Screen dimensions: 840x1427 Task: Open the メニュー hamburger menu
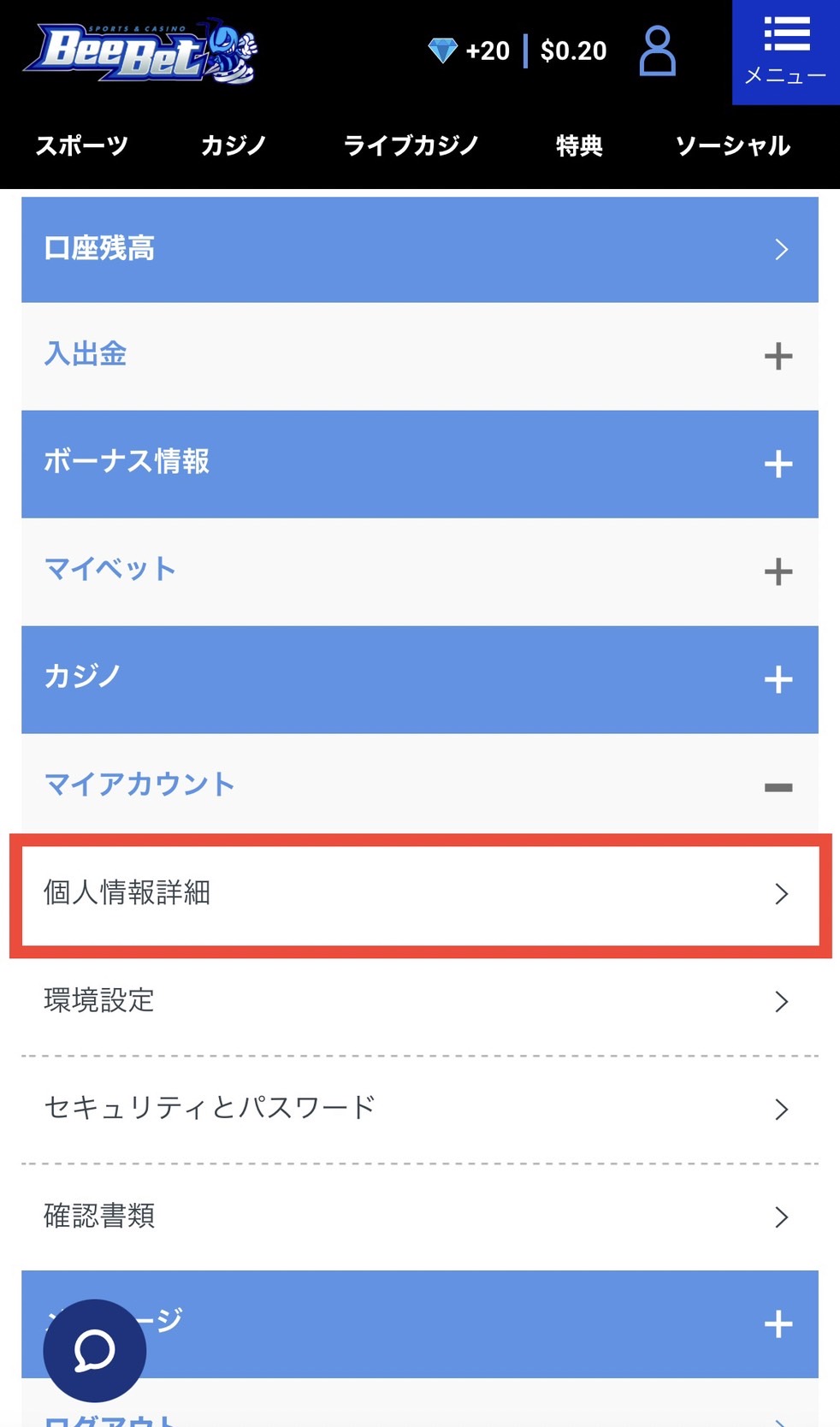[786, 52]
